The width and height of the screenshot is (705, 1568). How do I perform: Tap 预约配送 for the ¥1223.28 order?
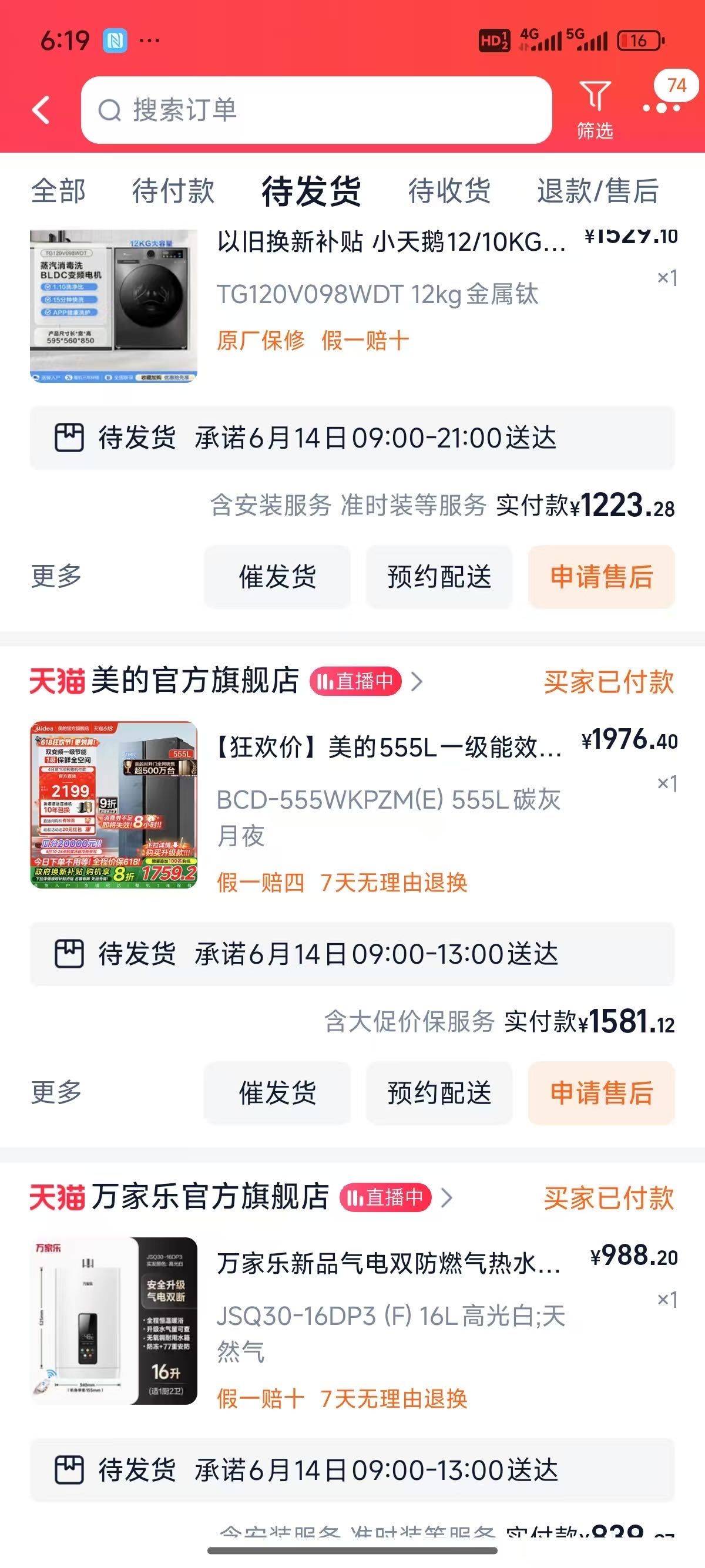pyautogui.click(x=439, y=577)
